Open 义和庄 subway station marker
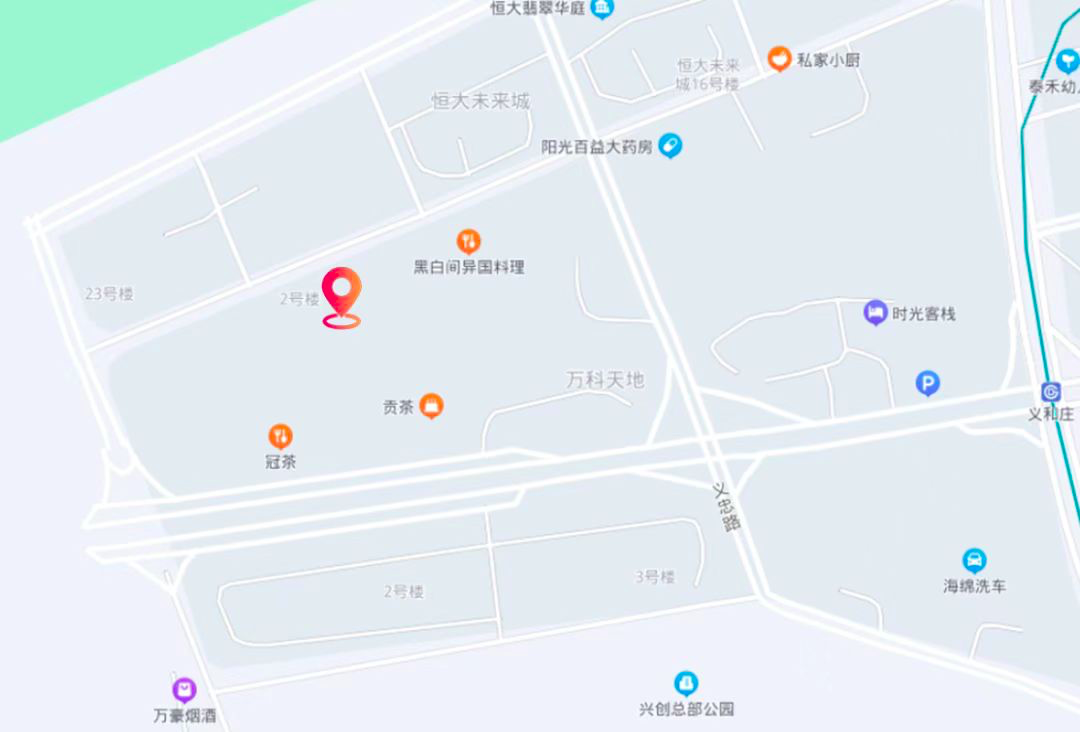Viewport: 1080px width, 732px height. point(1050,392)
